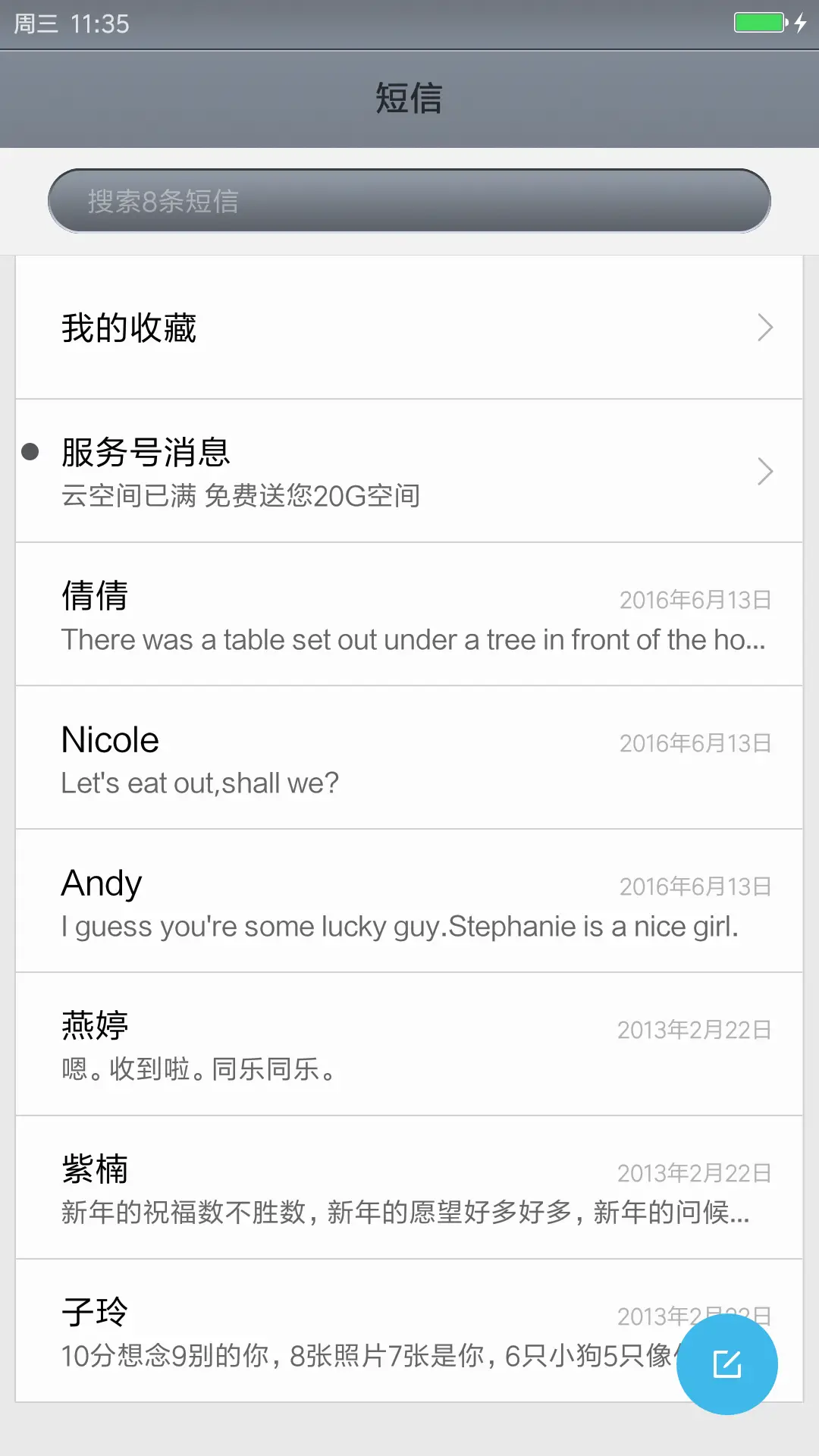This screenshot has height=1456, width=819.
Task: Expand 服务号消息 via its chevron
Action: pos(765,472)
